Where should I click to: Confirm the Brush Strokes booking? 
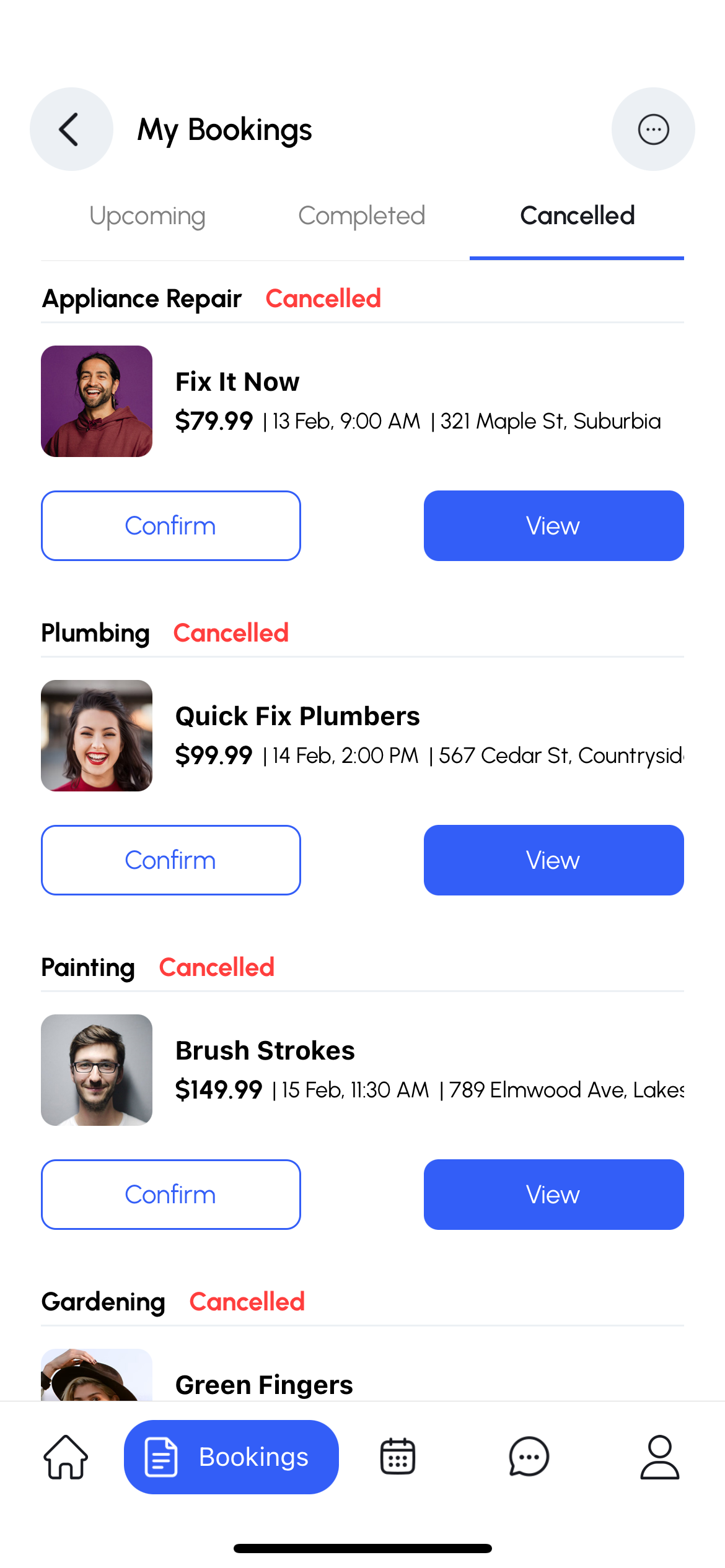(171, 1195)
